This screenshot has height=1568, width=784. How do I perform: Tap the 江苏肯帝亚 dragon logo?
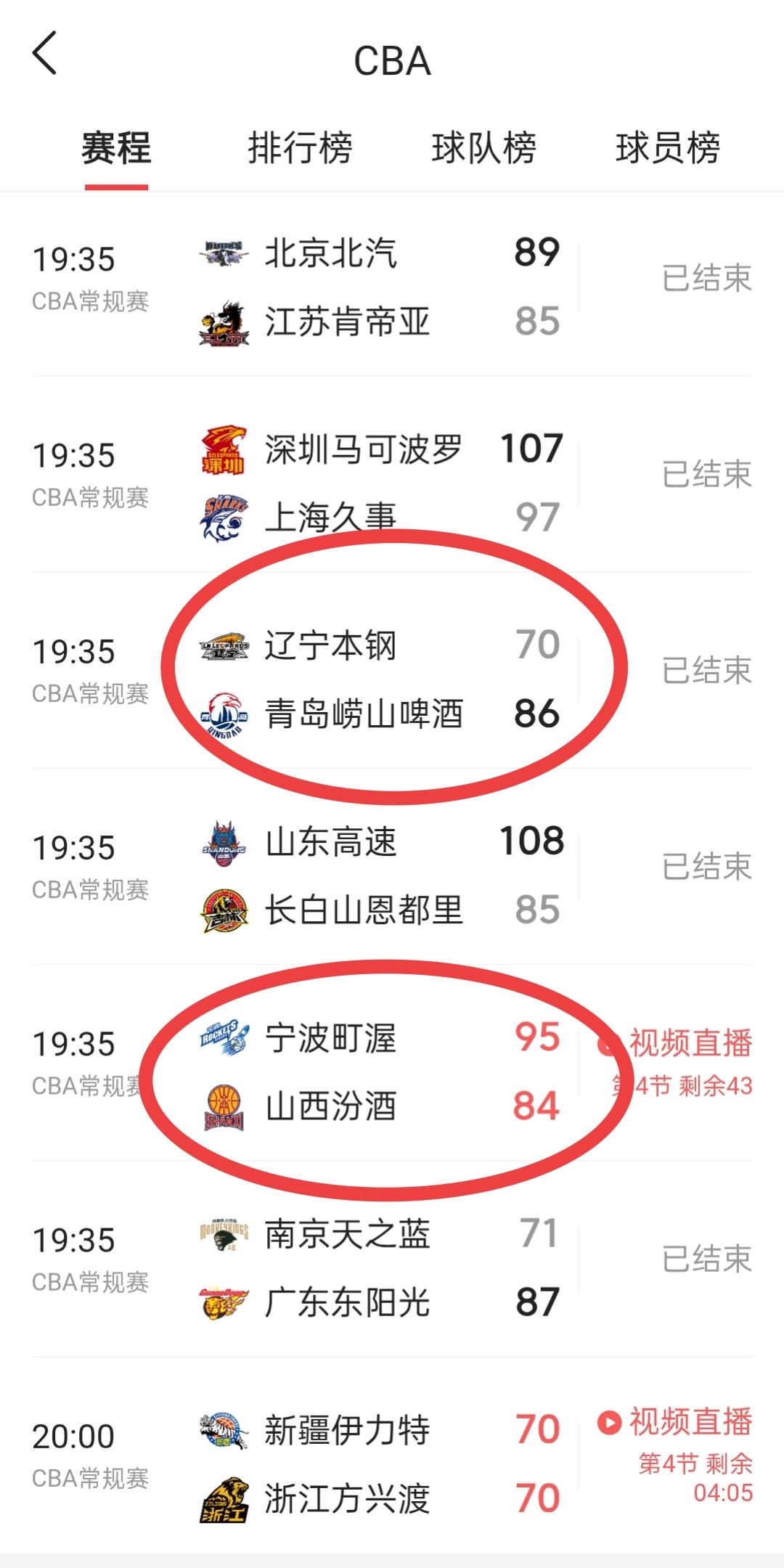(222, 324)
